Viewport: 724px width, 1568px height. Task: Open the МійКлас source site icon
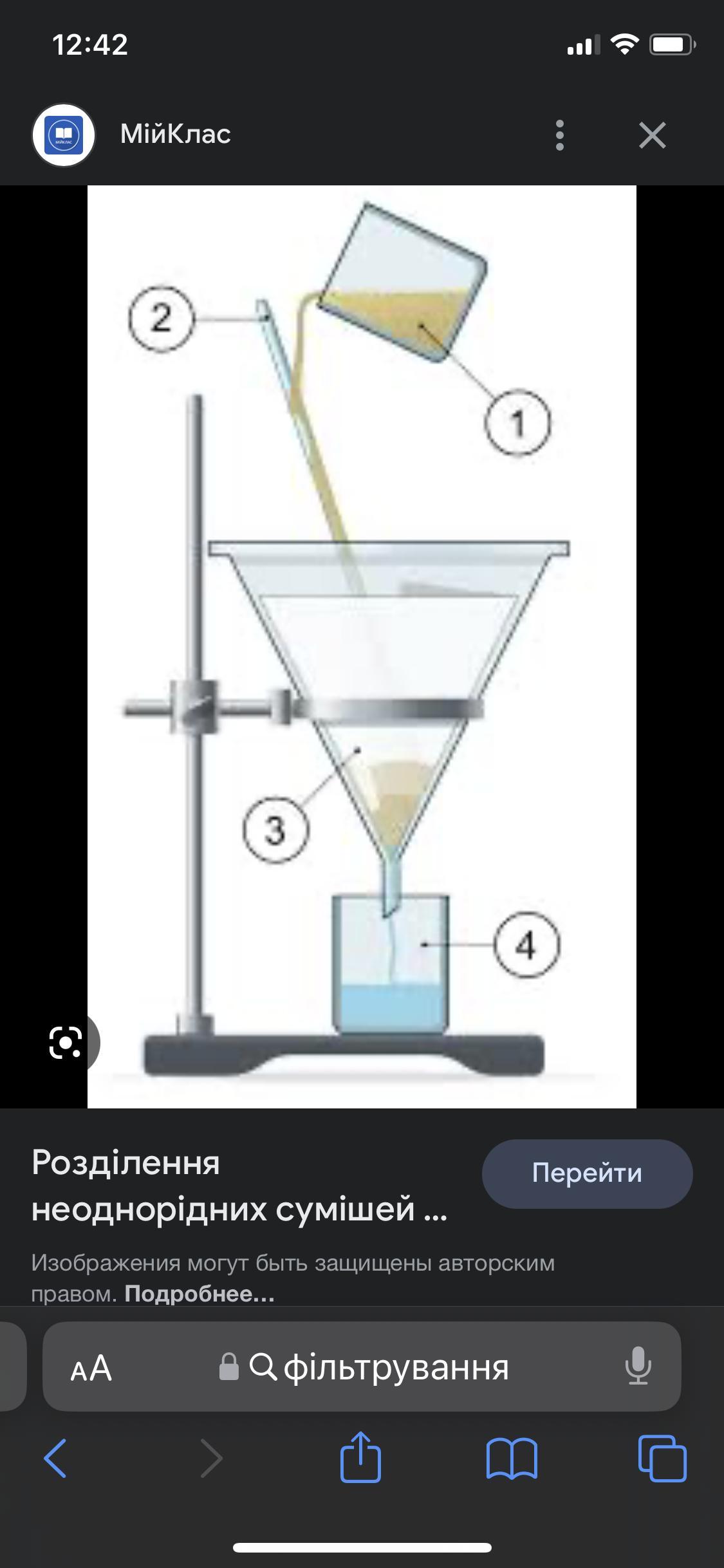(64, 135)
